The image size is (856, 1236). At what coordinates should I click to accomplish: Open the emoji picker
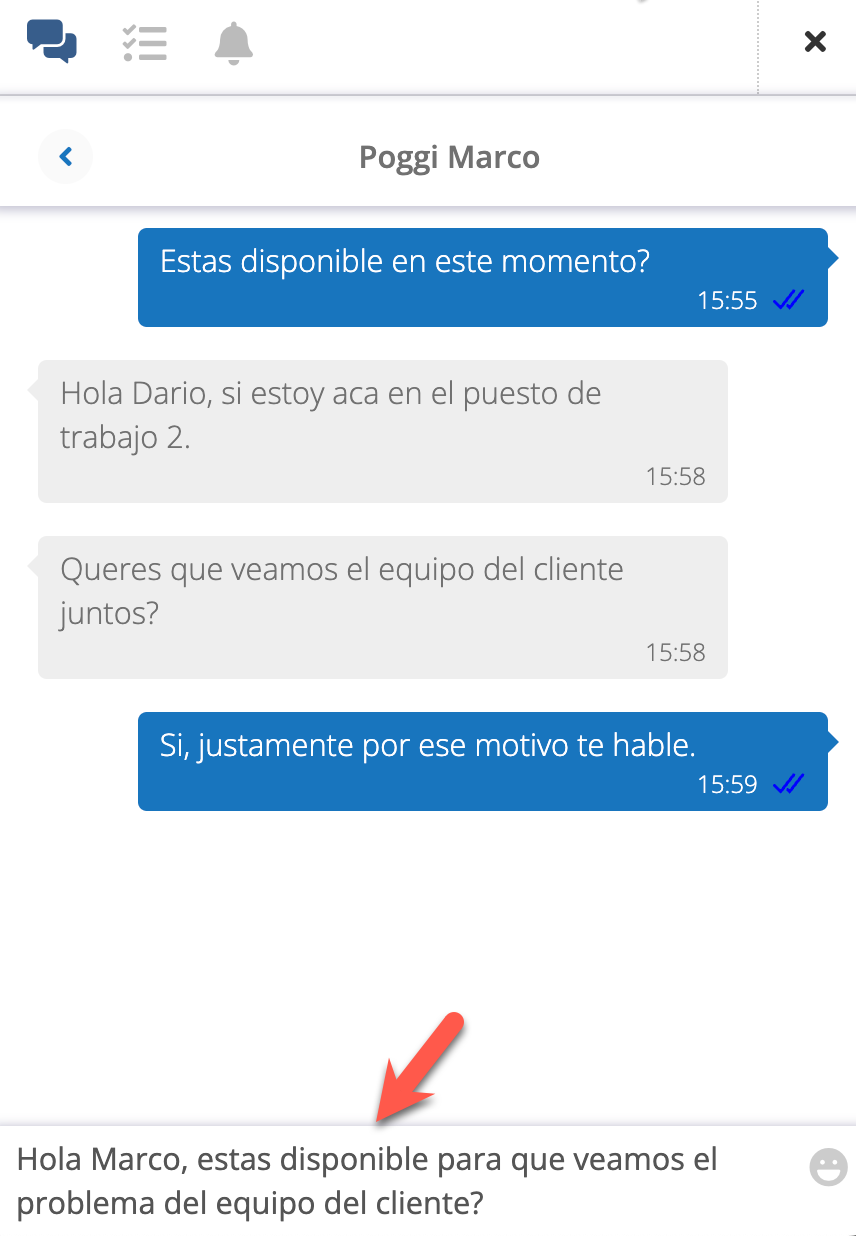828,1167
